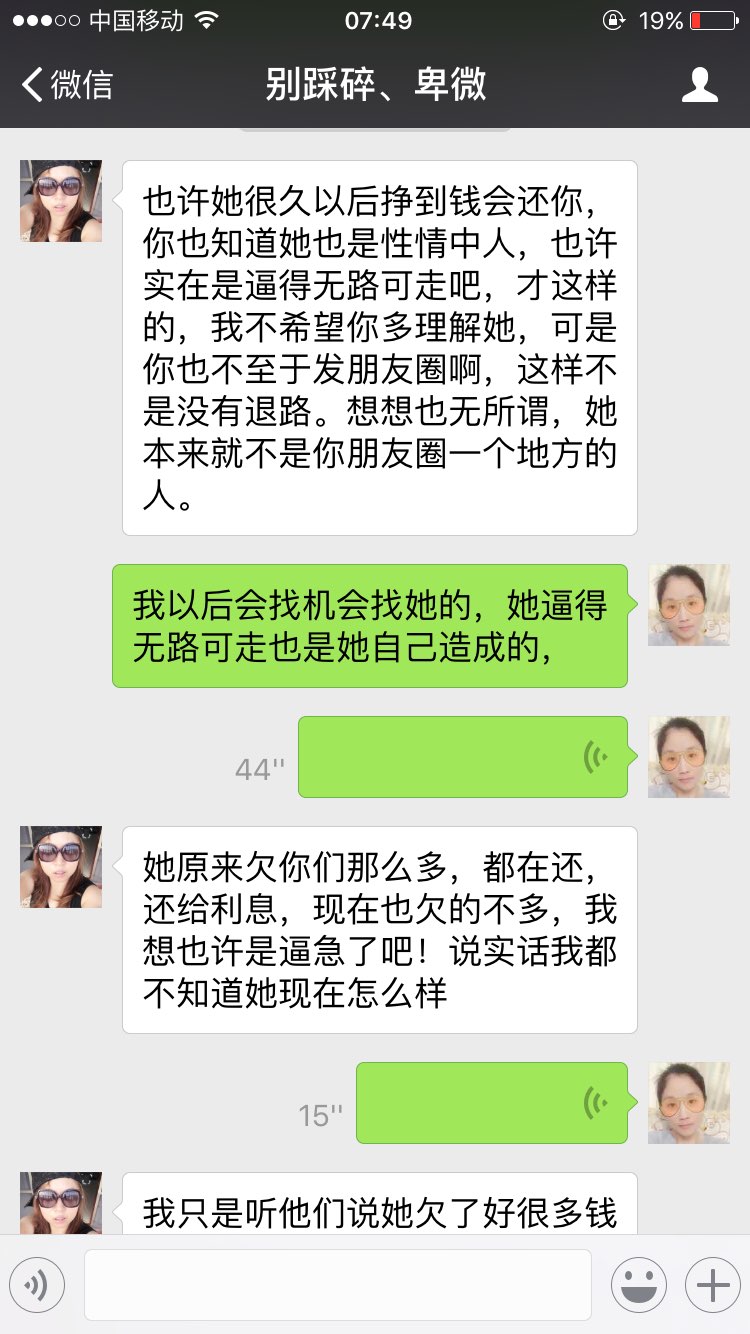Focus the message text field
The width and height of the screenshot is (750, 1334).
pos(337,1285)
